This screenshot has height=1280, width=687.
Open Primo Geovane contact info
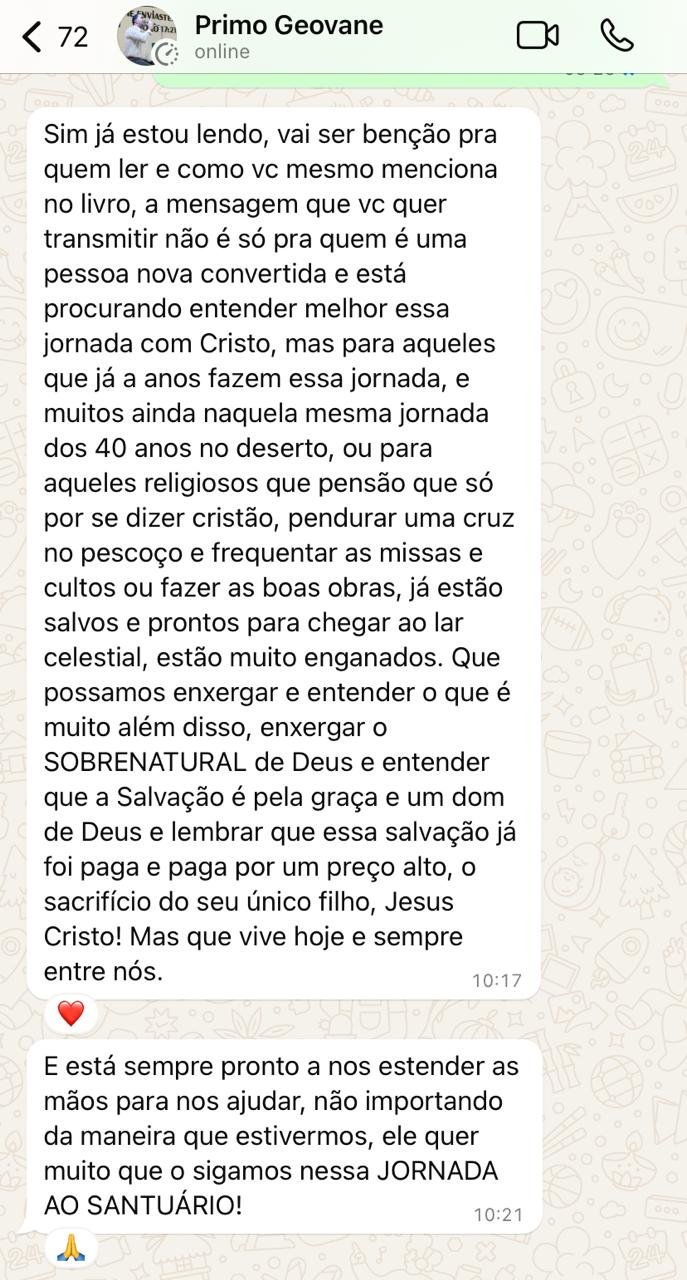pos(288,36)
